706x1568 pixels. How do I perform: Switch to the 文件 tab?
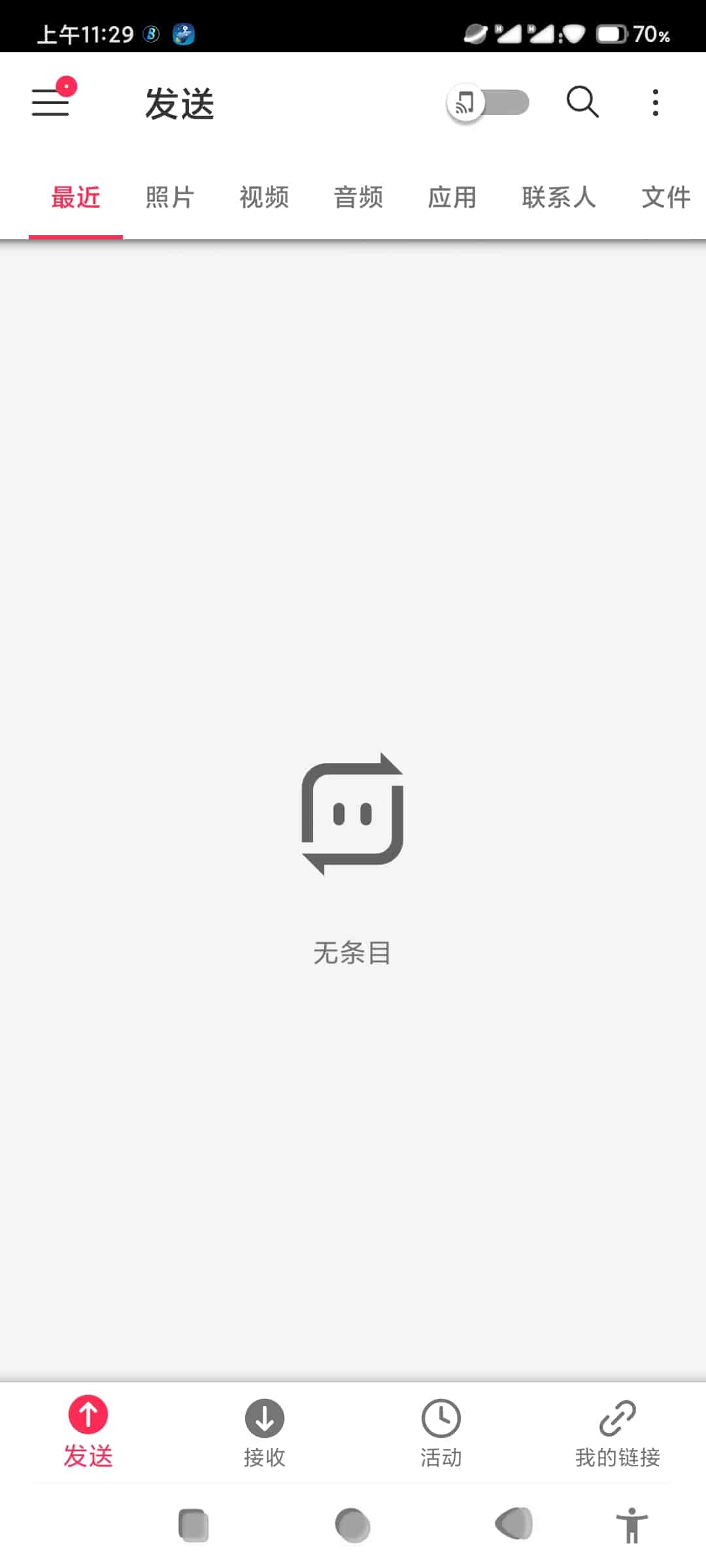click(665, 197)
